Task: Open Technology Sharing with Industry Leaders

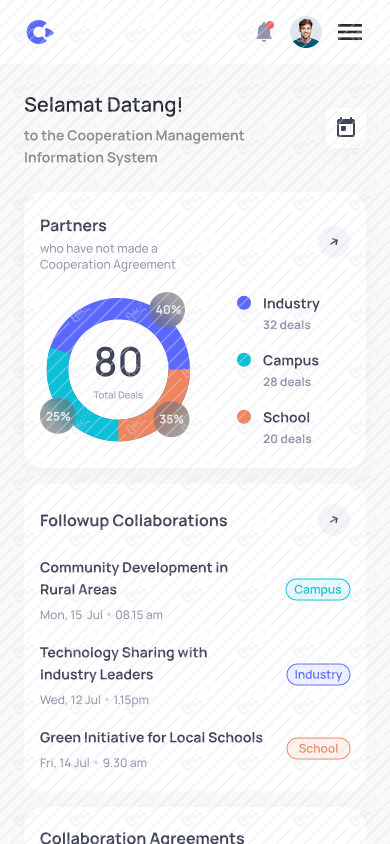Action: 124,663
